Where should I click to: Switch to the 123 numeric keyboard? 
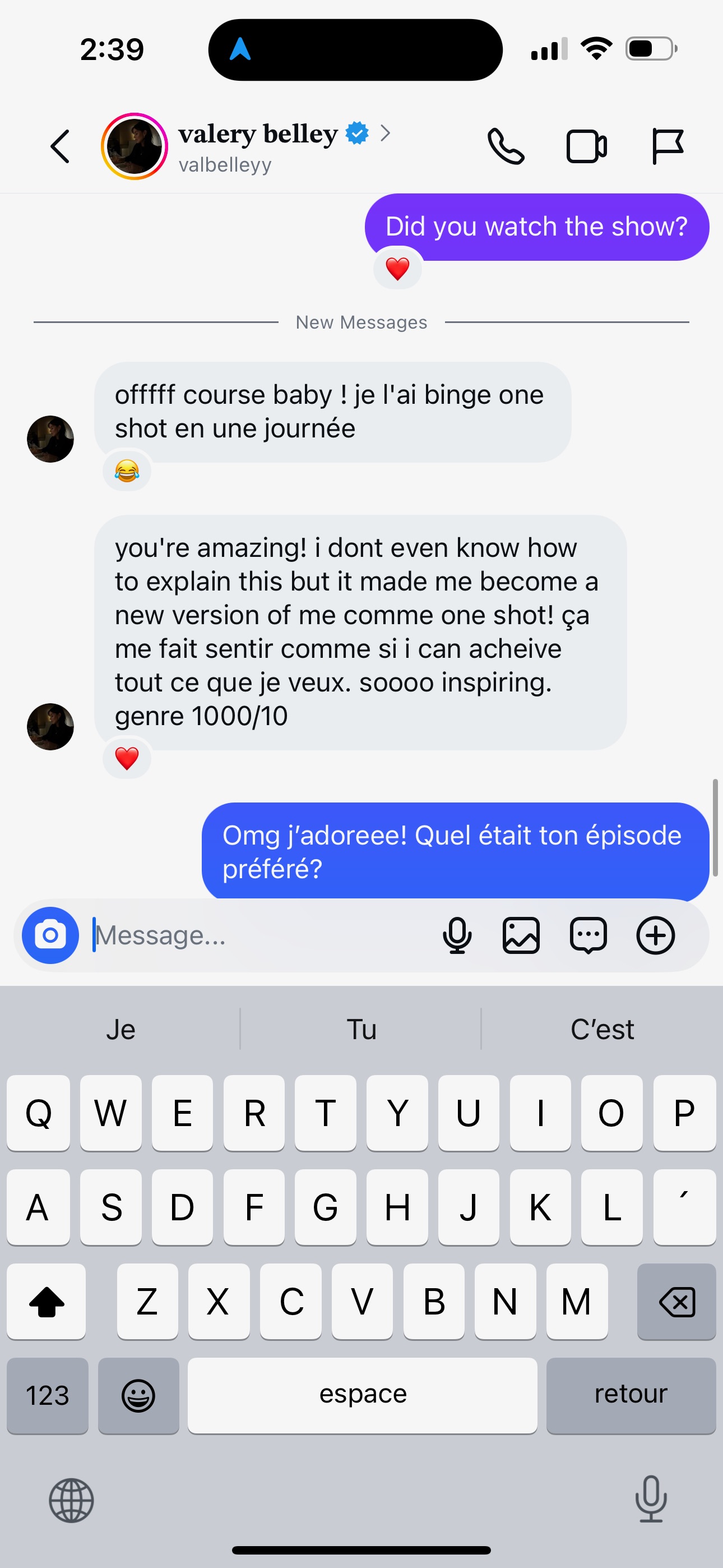[48, 1395]
